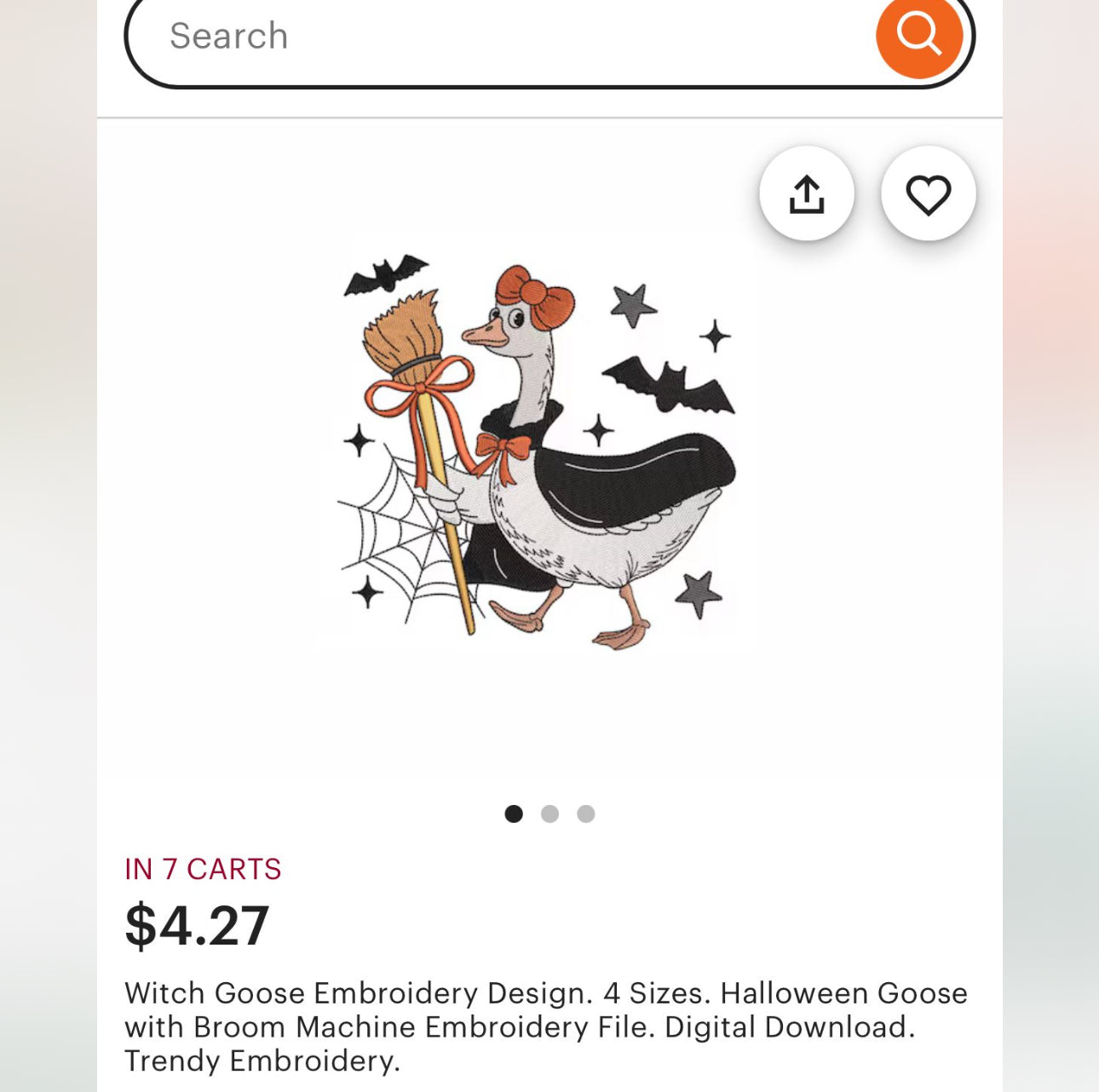1099x1092 pixels.
Task: Tap the Search input field
Action: click(494, 37)
